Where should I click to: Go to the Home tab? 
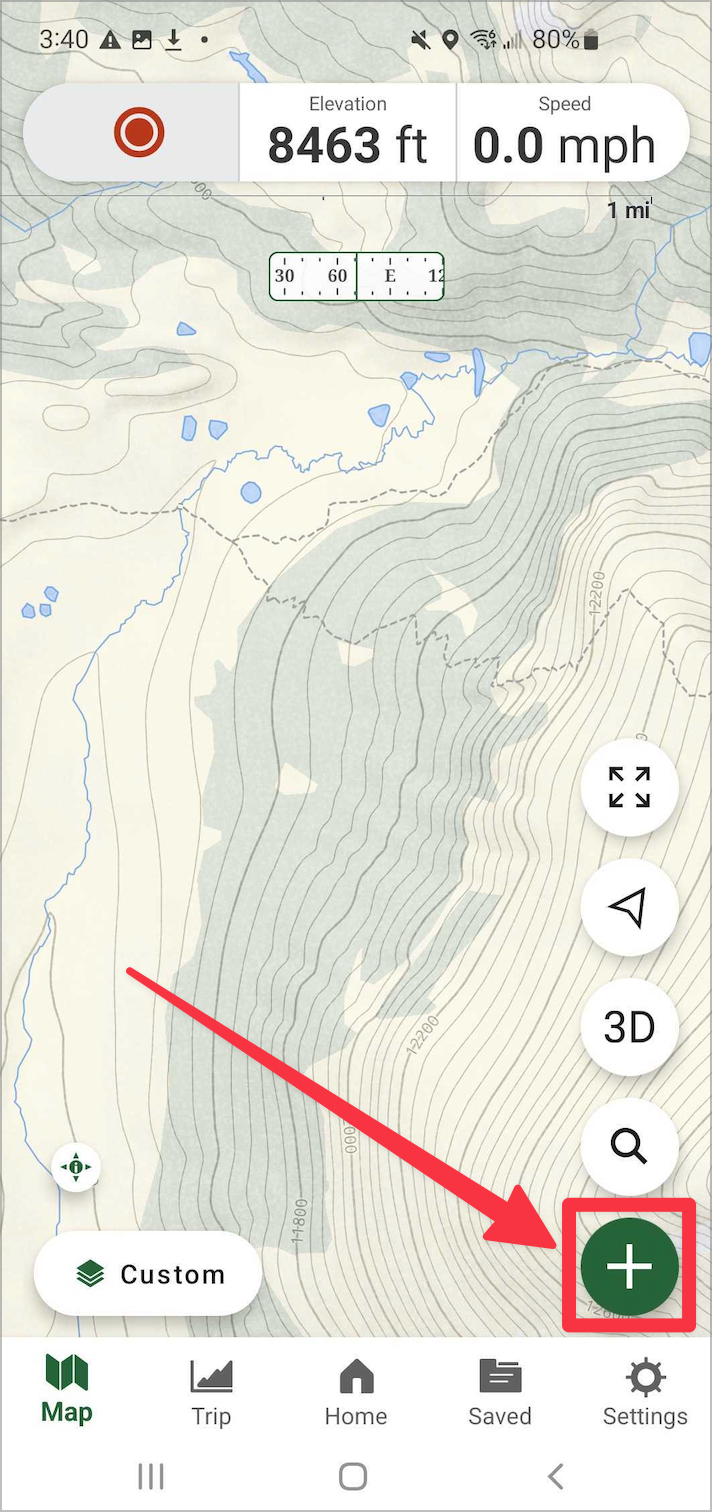pos(356,1392)
